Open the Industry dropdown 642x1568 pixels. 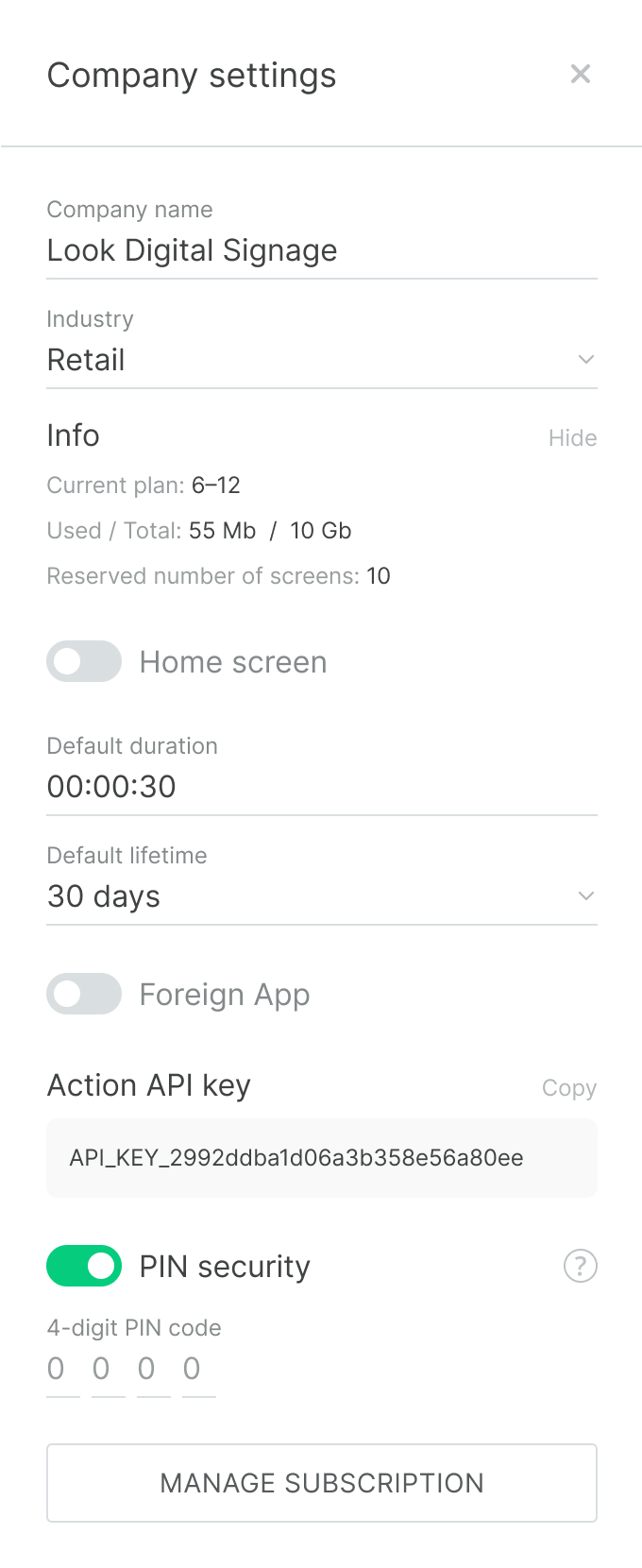(x=321, y=360)
